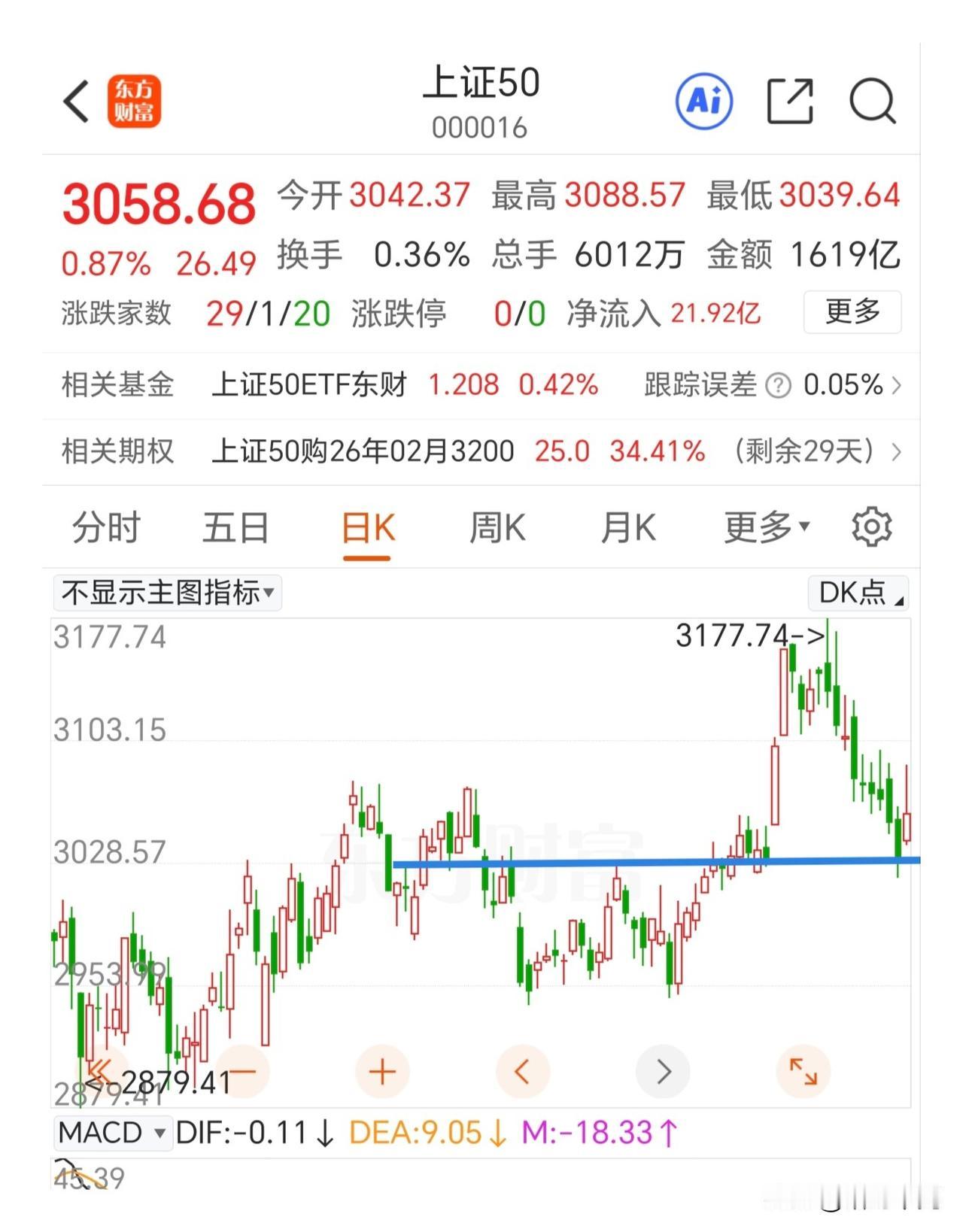Go back using the back arrow
Viewport: 963px width, 1232px height.
click(77, 101)
